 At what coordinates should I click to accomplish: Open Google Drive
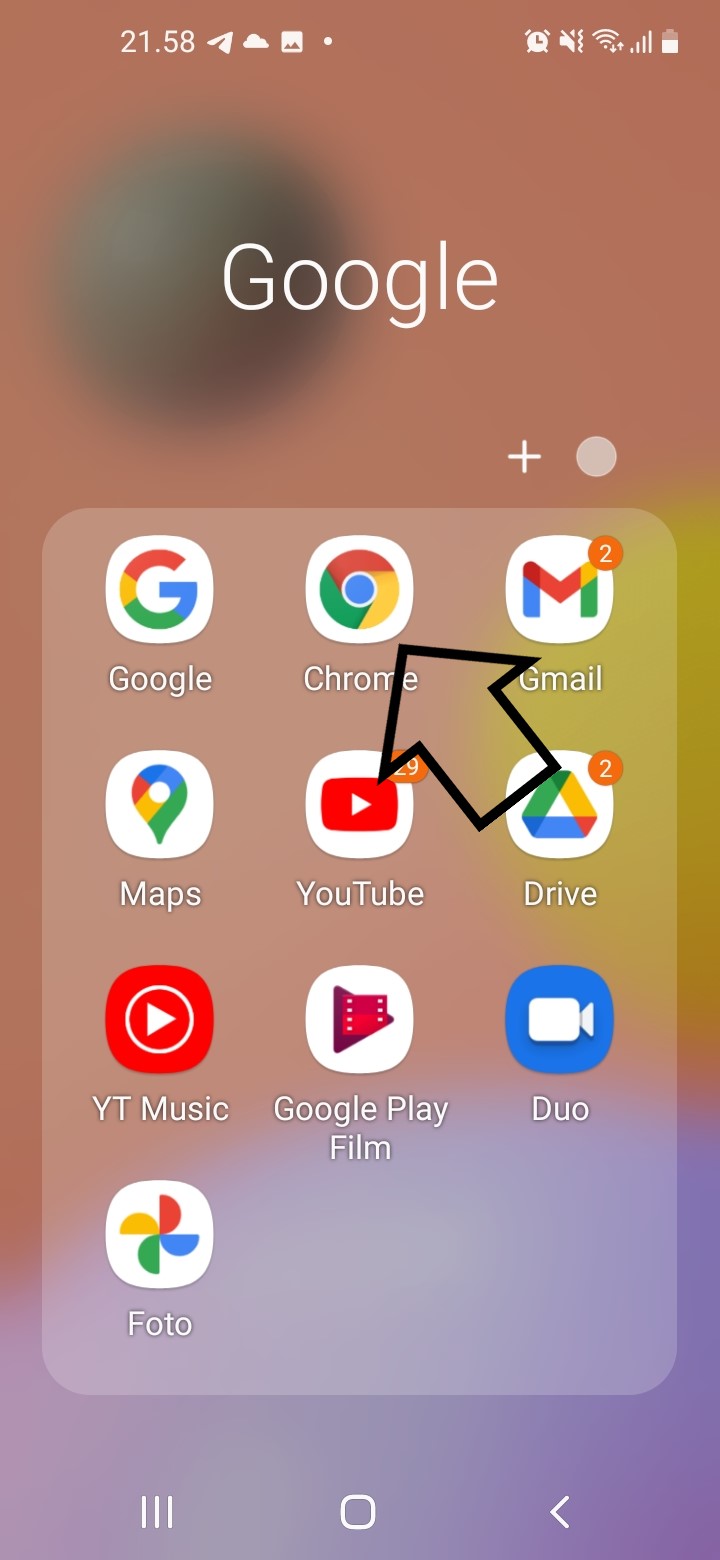pos(560,805)
